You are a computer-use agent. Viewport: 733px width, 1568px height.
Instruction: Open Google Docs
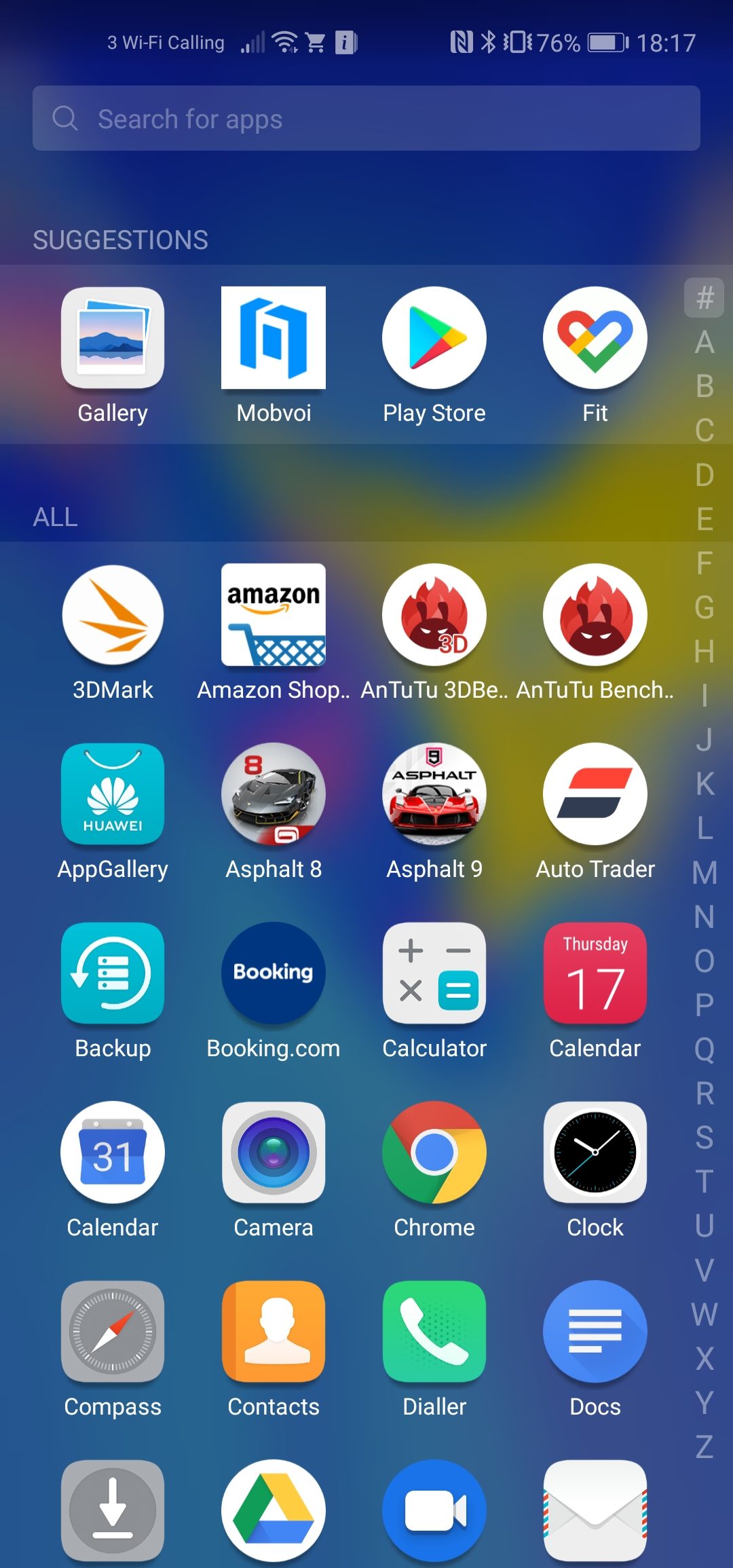pos(595,1332)
